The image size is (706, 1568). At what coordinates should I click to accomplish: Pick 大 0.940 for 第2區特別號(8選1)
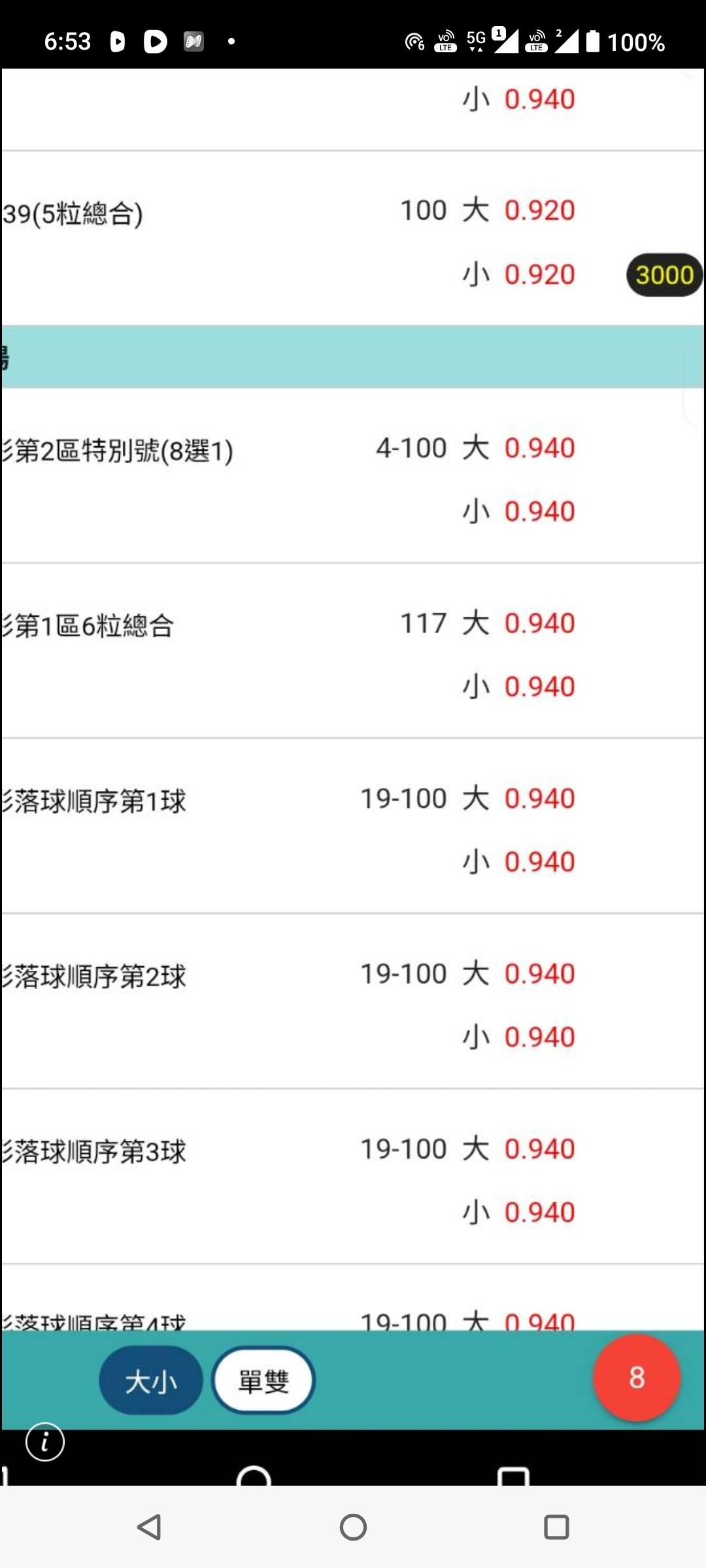[x=539, y=448]
